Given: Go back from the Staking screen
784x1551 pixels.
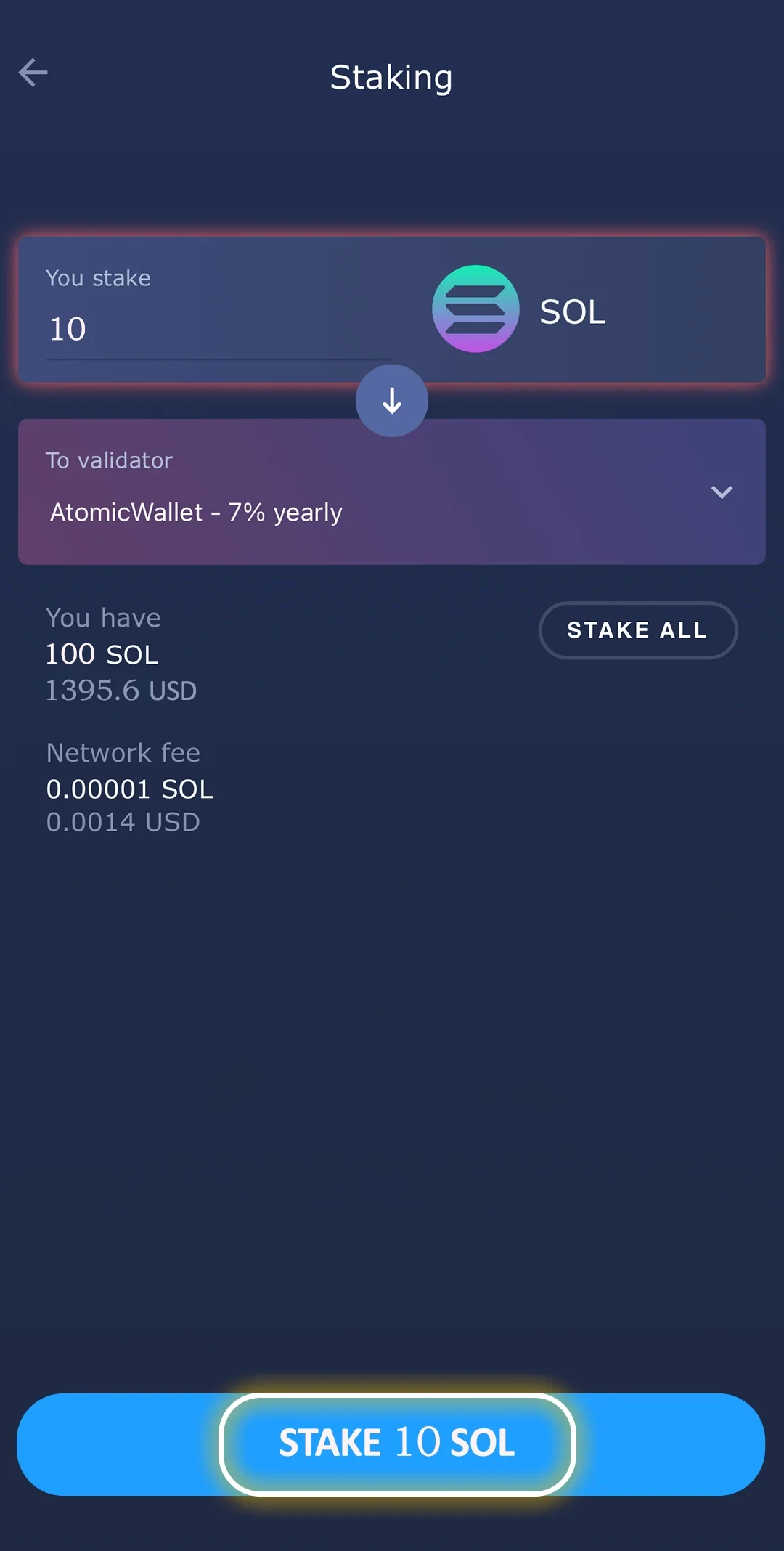Looking at the screenshot, I should pyautogui.click(x=33, y=73).
